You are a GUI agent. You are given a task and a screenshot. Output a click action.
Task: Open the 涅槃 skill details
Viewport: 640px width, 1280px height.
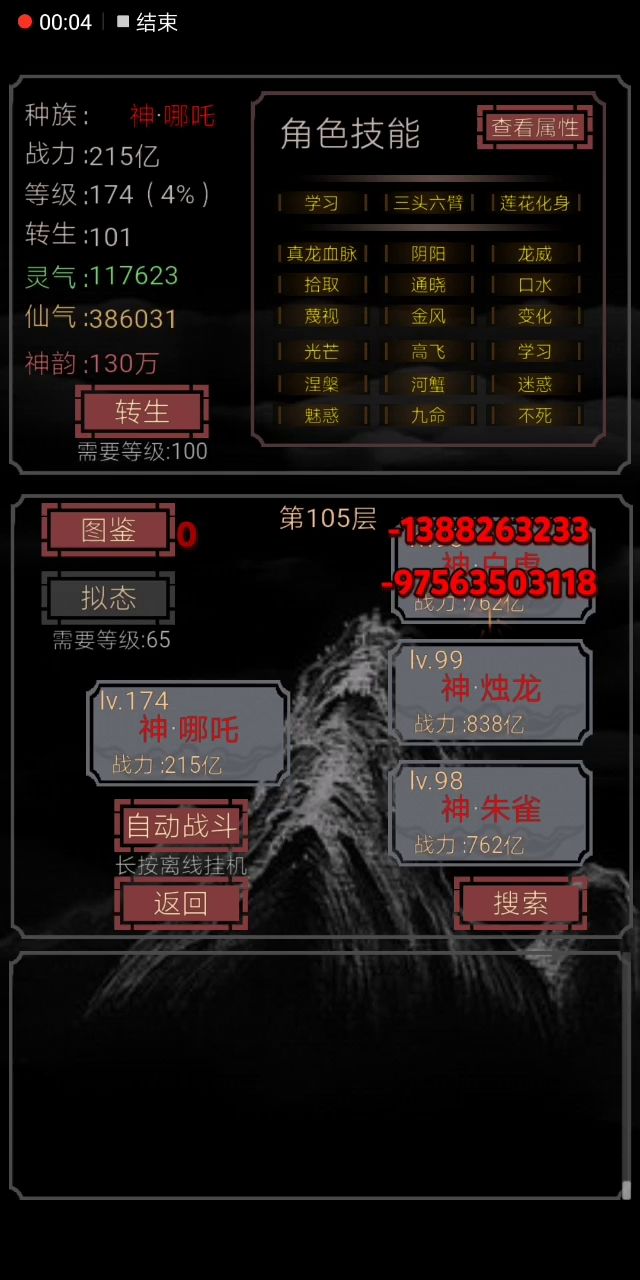(321, 384)
